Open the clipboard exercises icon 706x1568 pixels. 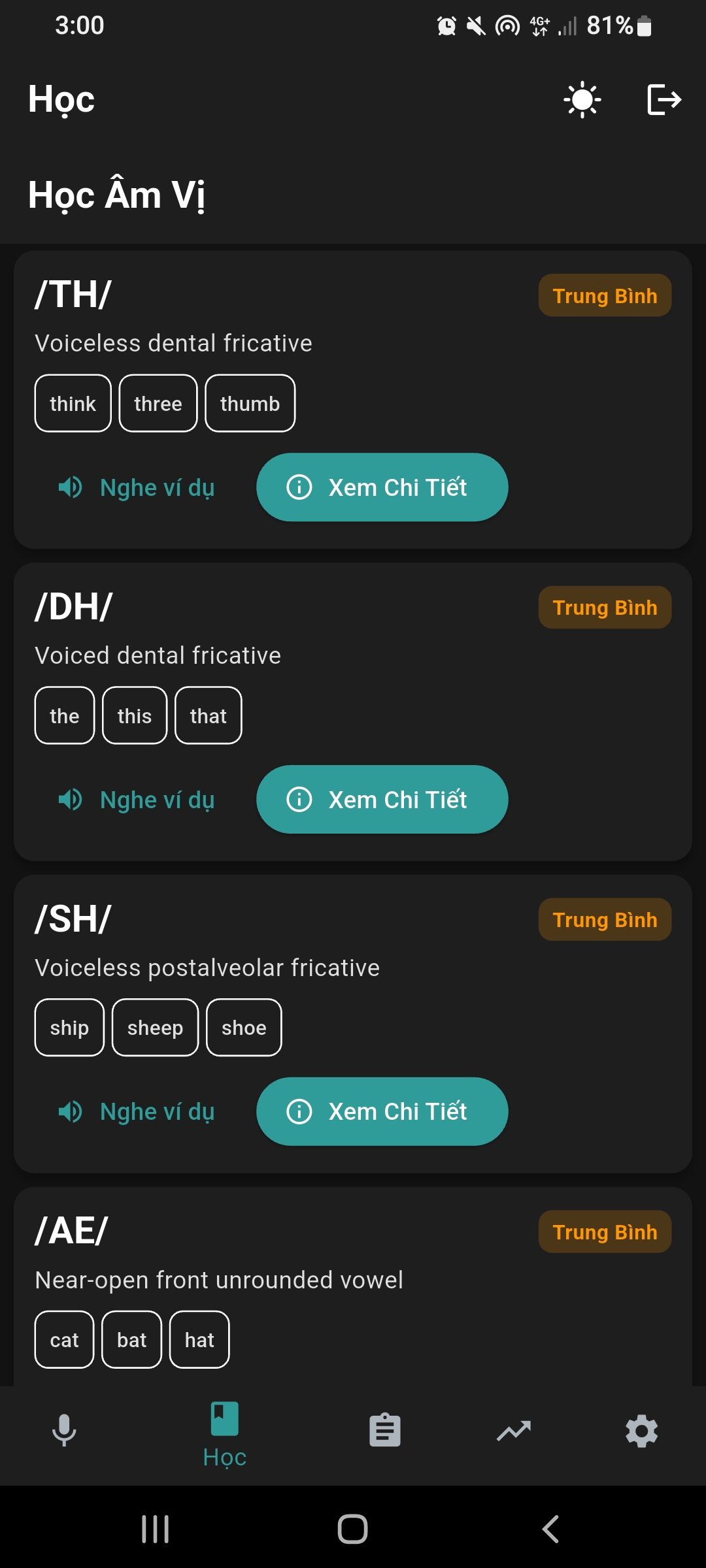coord(385,1431)
